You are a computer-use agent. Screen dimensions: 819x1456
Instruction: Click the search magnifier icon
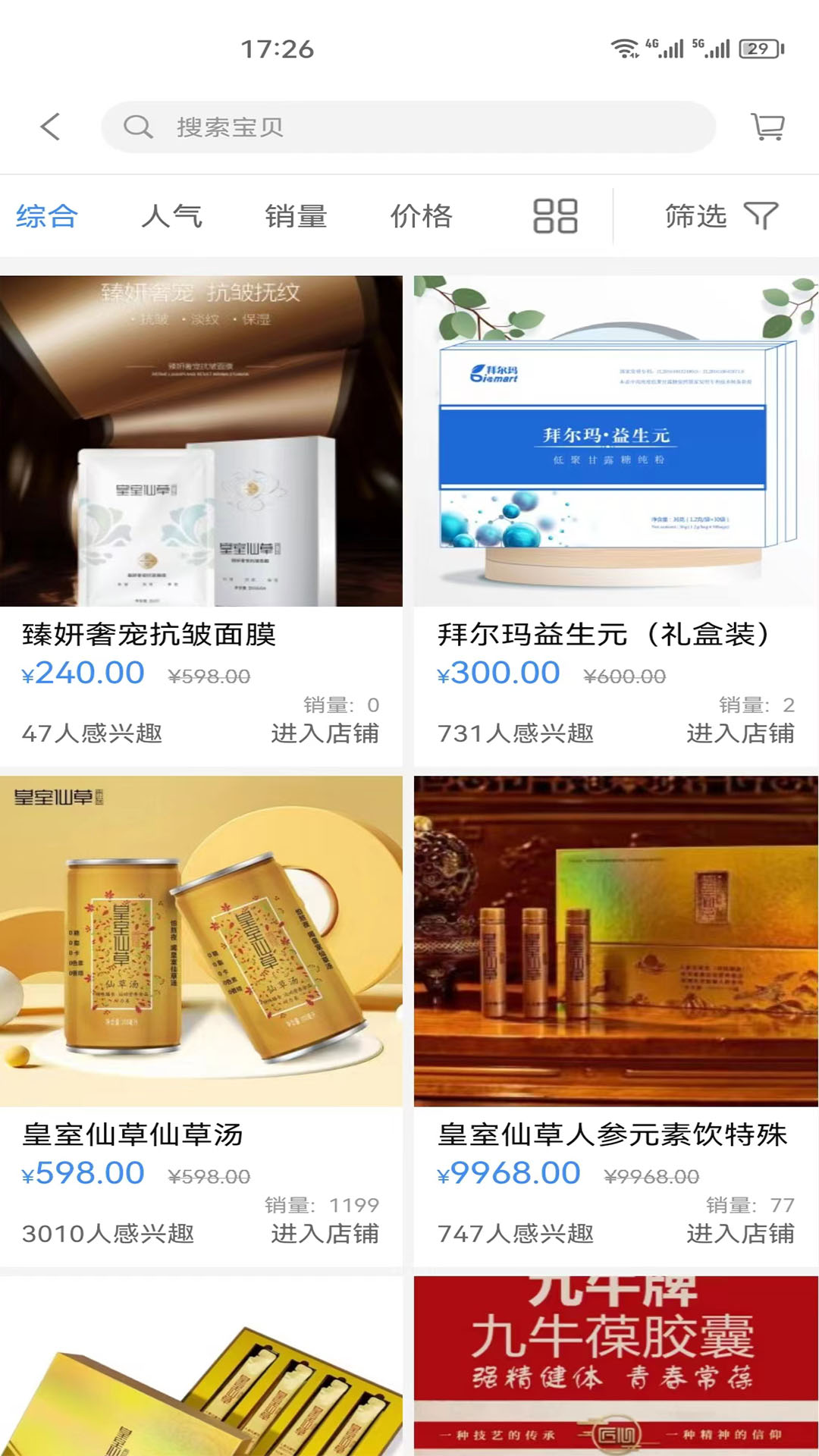pyautogui.click(x=138, y=127)
